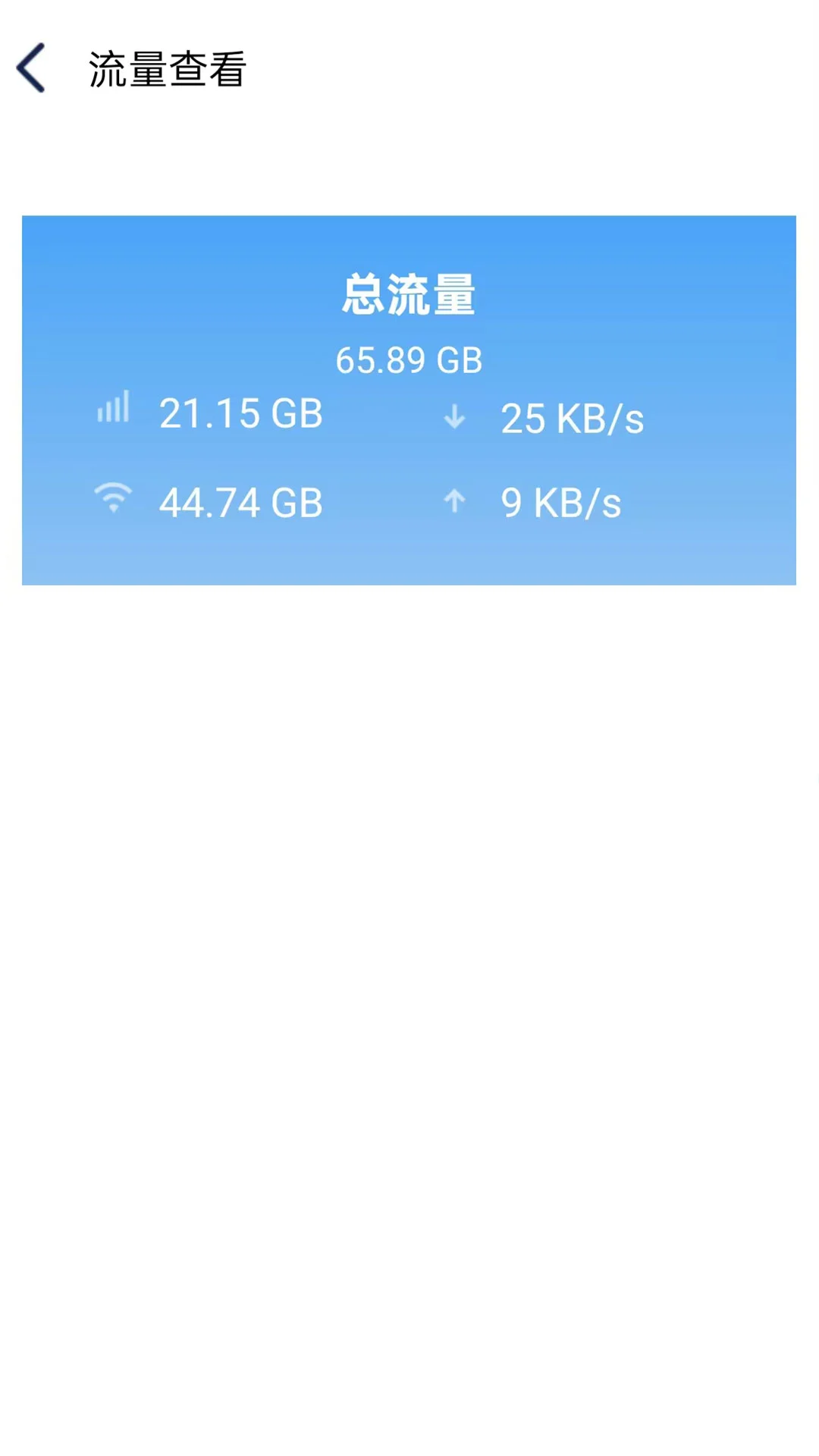Click the cellular usage icon beside 21.15 GB
This screenshot has height=1456, width=819.
pyautogui.click(x=112, y=408)
